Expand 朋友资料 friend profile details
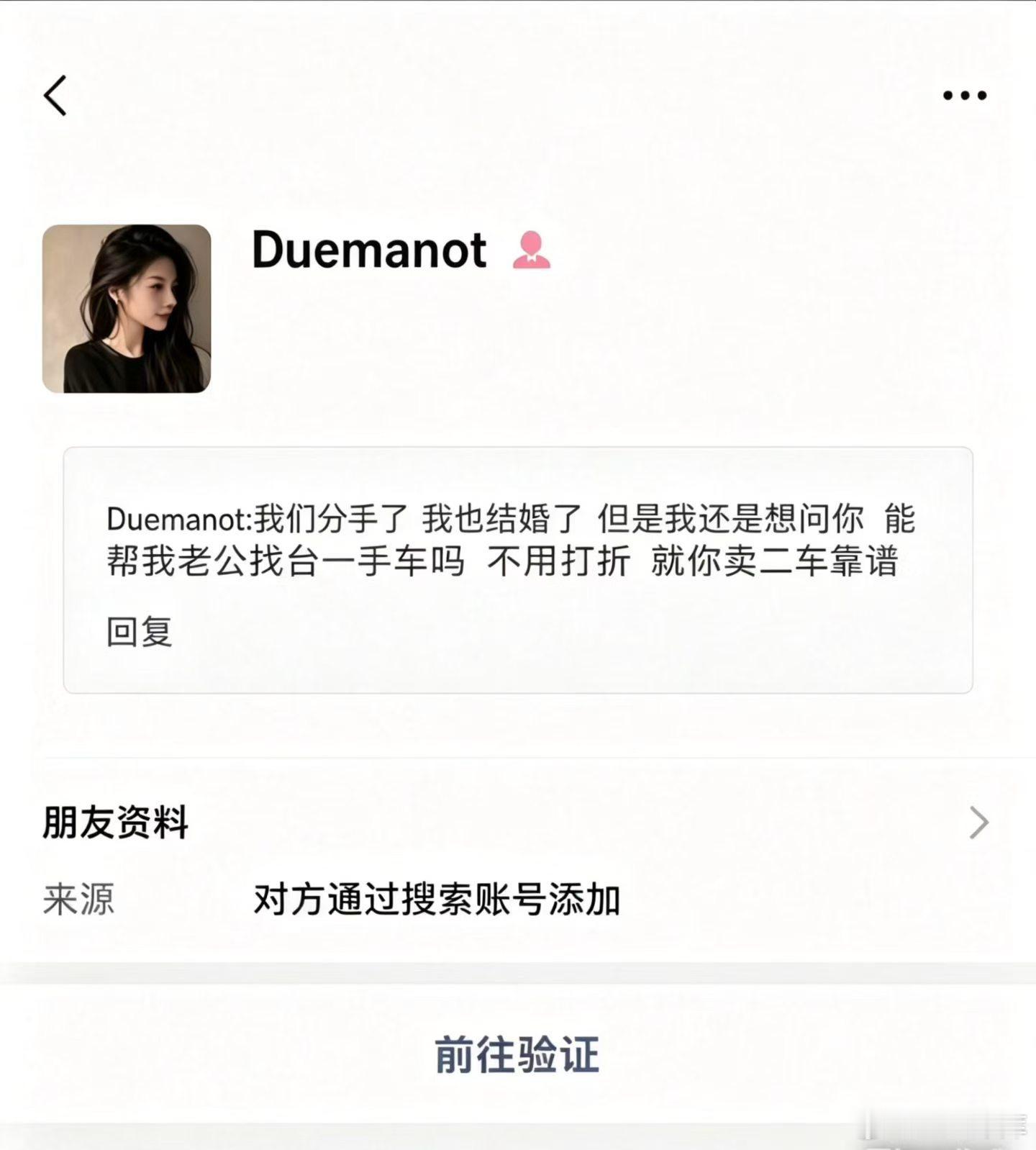 pos(115,825)
